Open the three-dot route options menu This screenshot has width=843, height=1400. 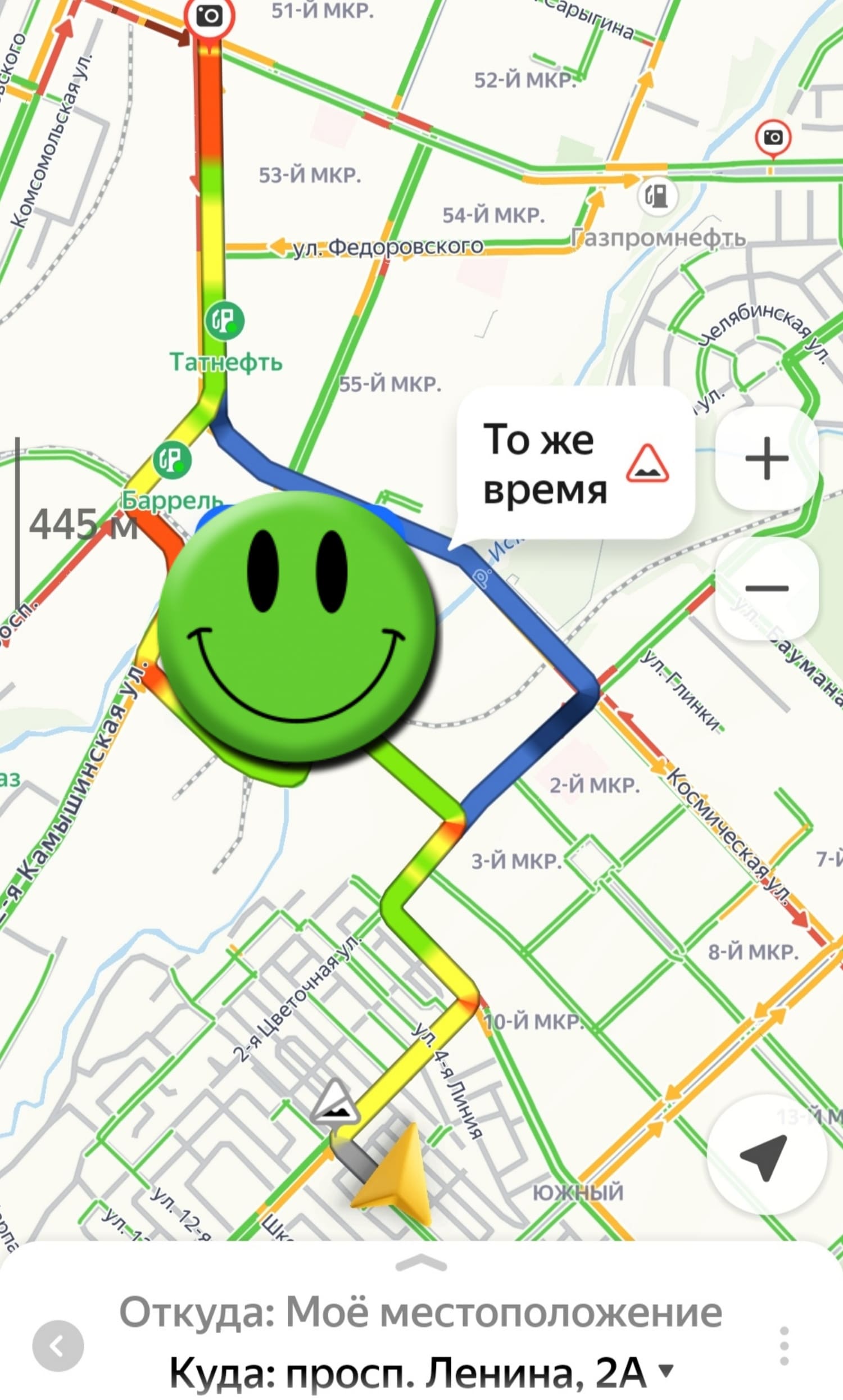click(x=785, y=1346)
